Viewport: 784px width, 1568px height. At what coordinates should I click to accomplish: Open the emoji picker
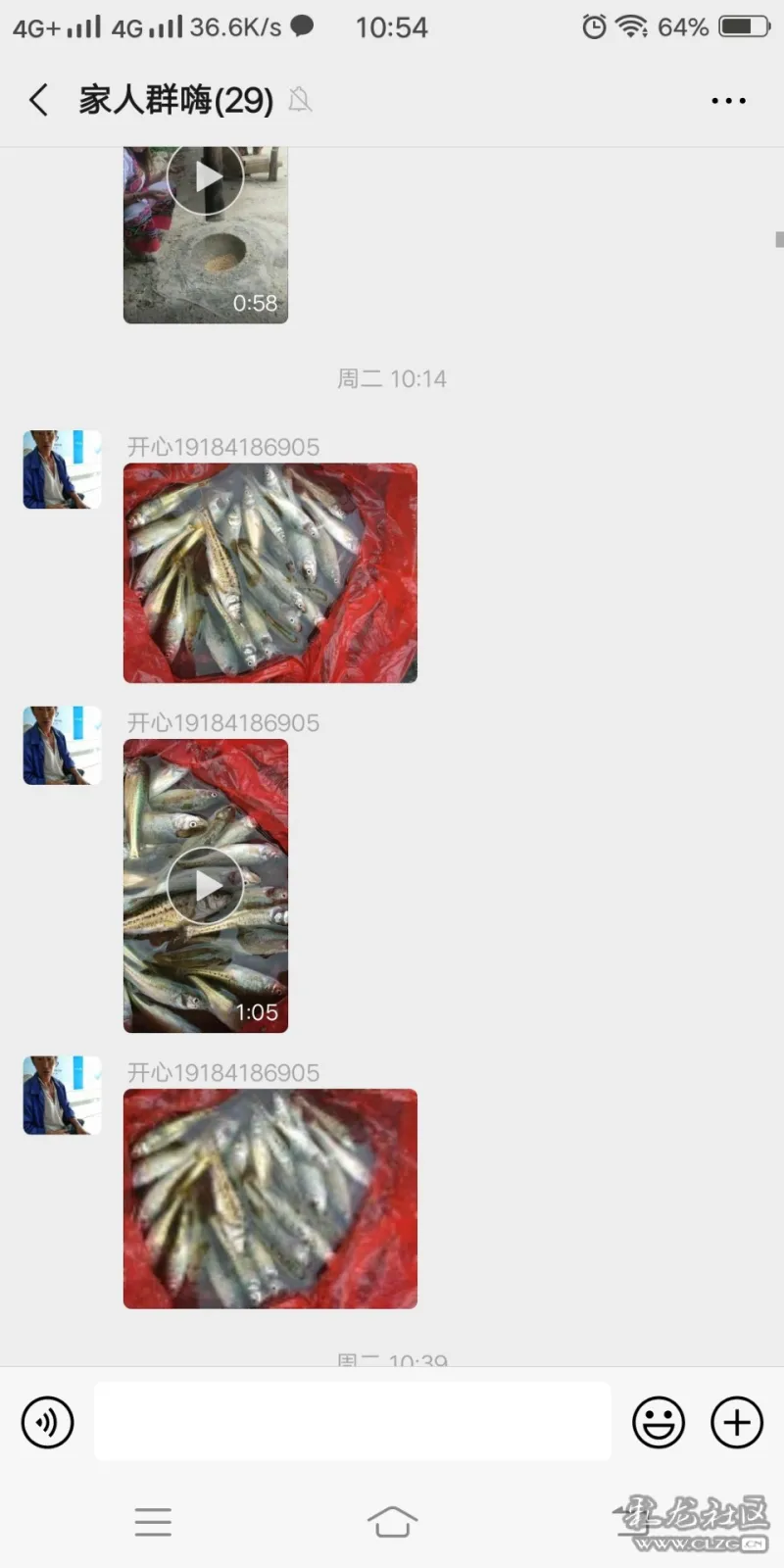[x=659, y=1422]
